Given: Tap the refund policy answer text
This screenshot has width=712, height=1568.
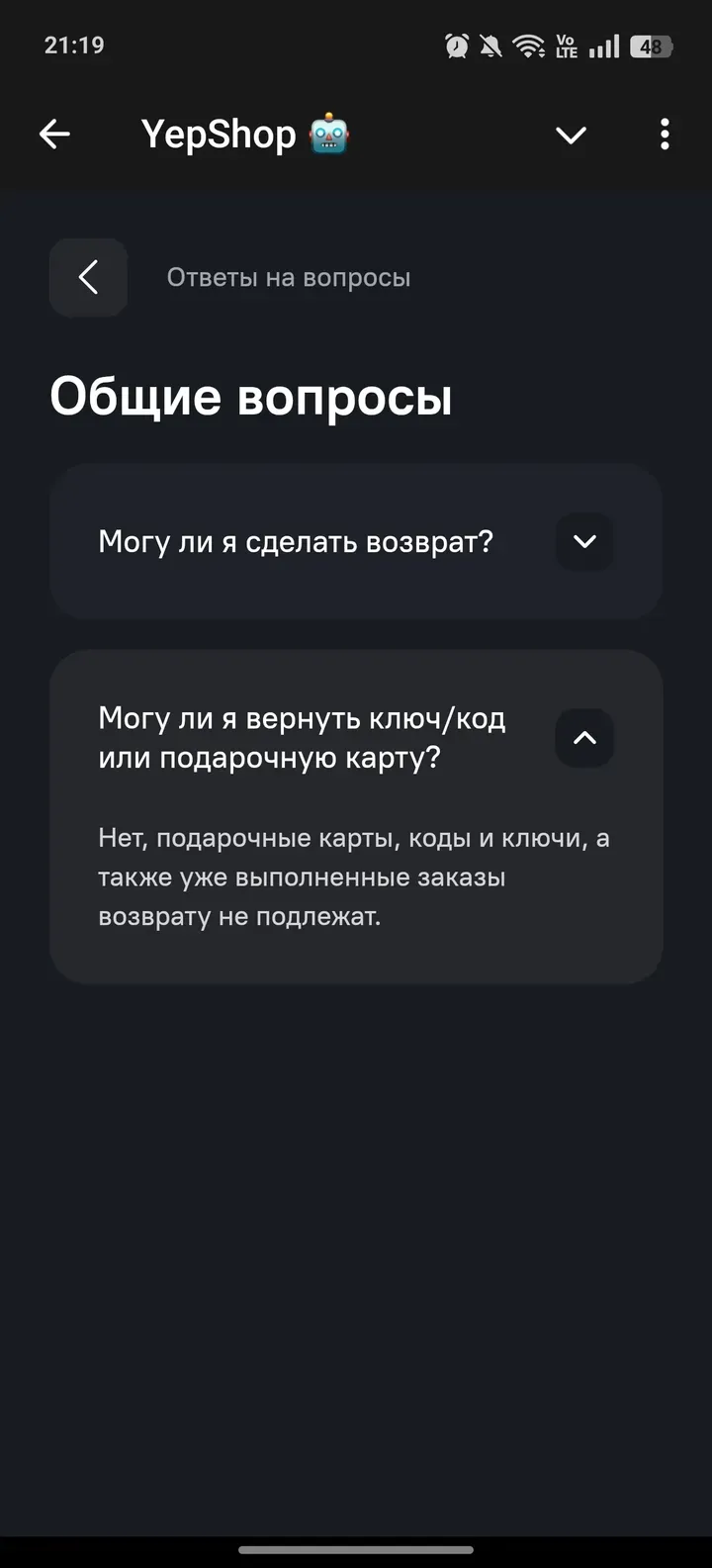Looking at the screenshot, I should [354, 876].
